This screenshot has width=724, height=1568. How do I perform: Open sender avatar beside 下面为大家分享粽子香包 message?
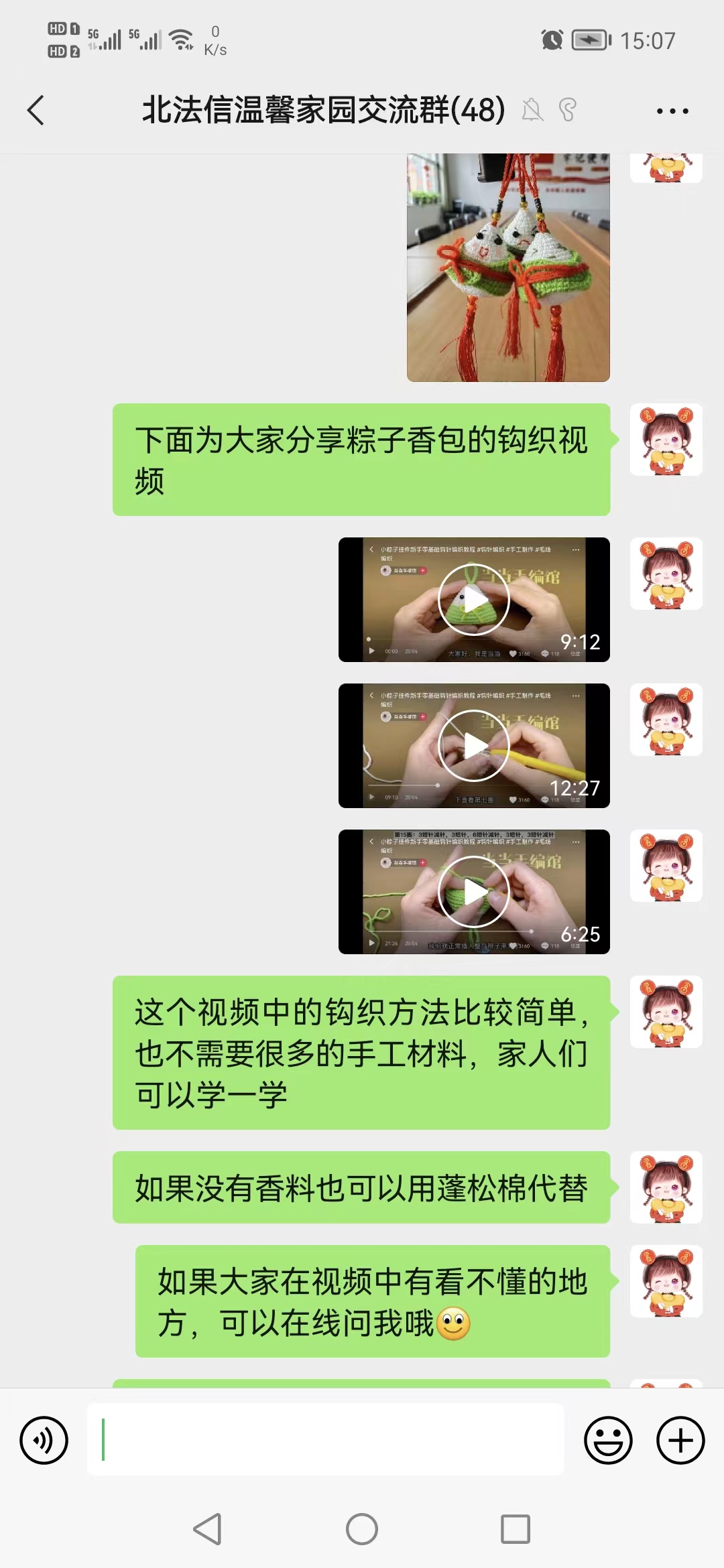(x=666, y=440)
